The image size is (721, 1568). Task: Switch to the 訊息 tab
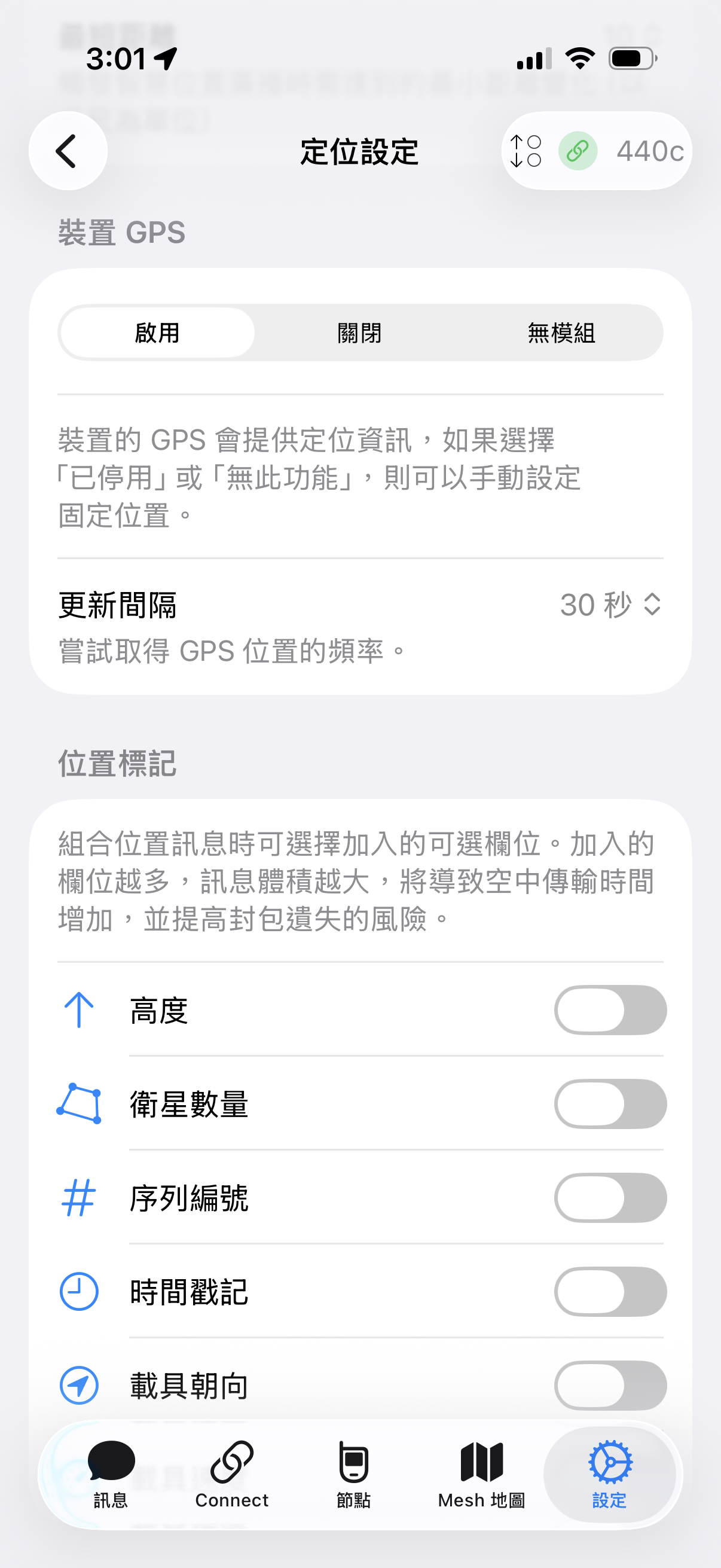coord(111,1474)
